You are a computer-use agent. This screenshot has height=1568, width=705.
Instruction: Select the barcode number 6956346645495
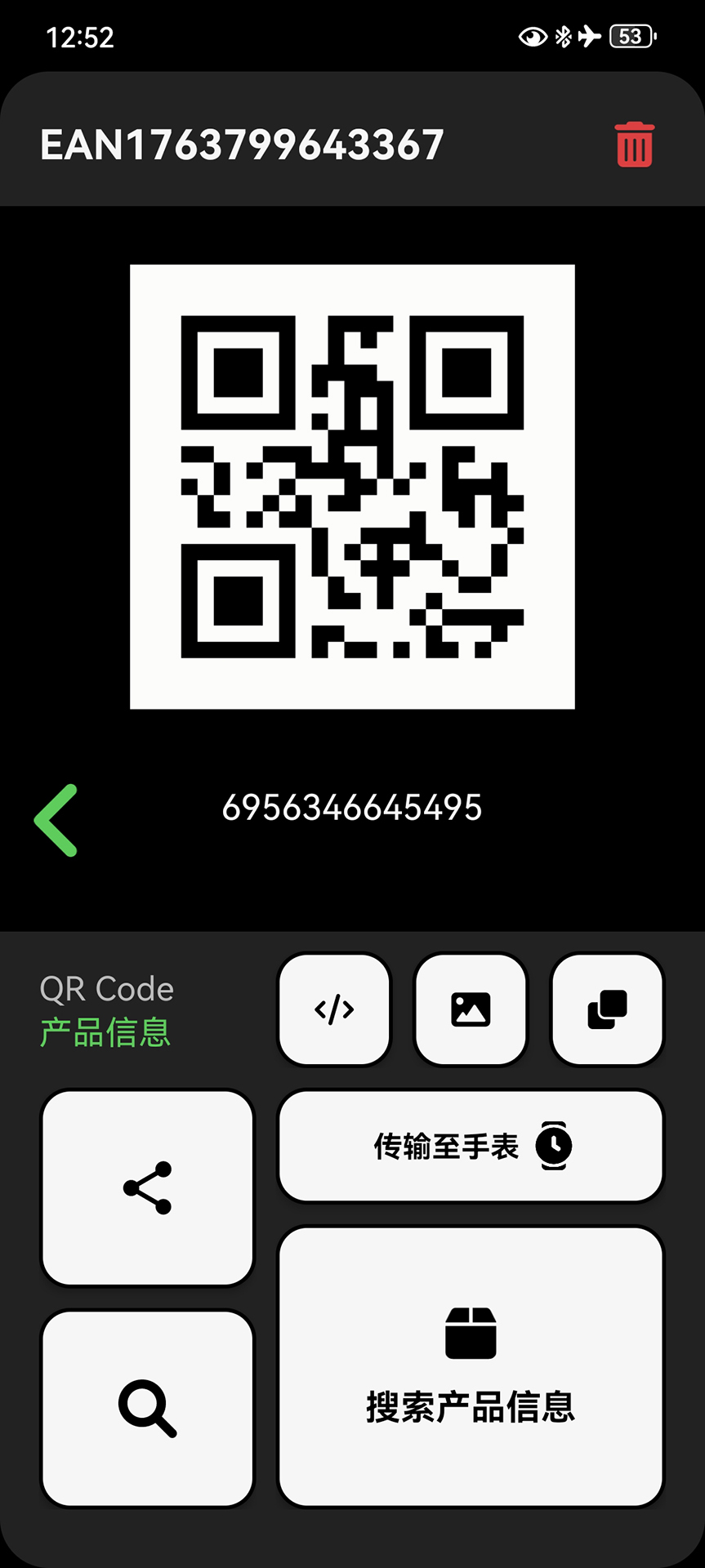(x=352, y=808)
